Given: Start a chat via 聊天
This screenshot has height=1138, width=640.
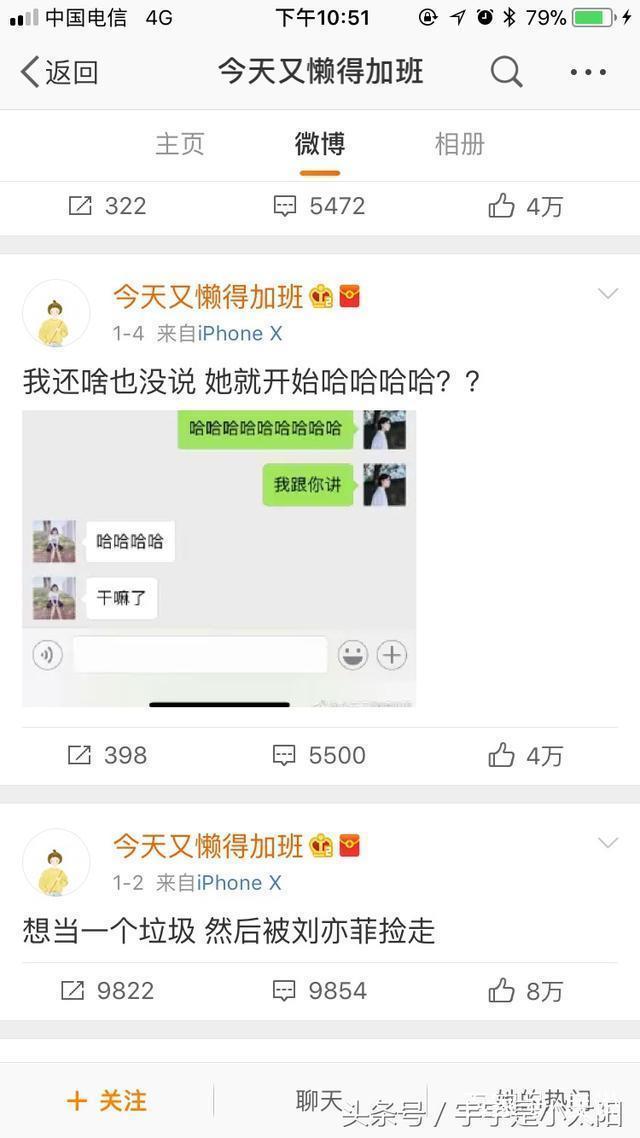Looking at the screenshot, I should (320, 1101).
